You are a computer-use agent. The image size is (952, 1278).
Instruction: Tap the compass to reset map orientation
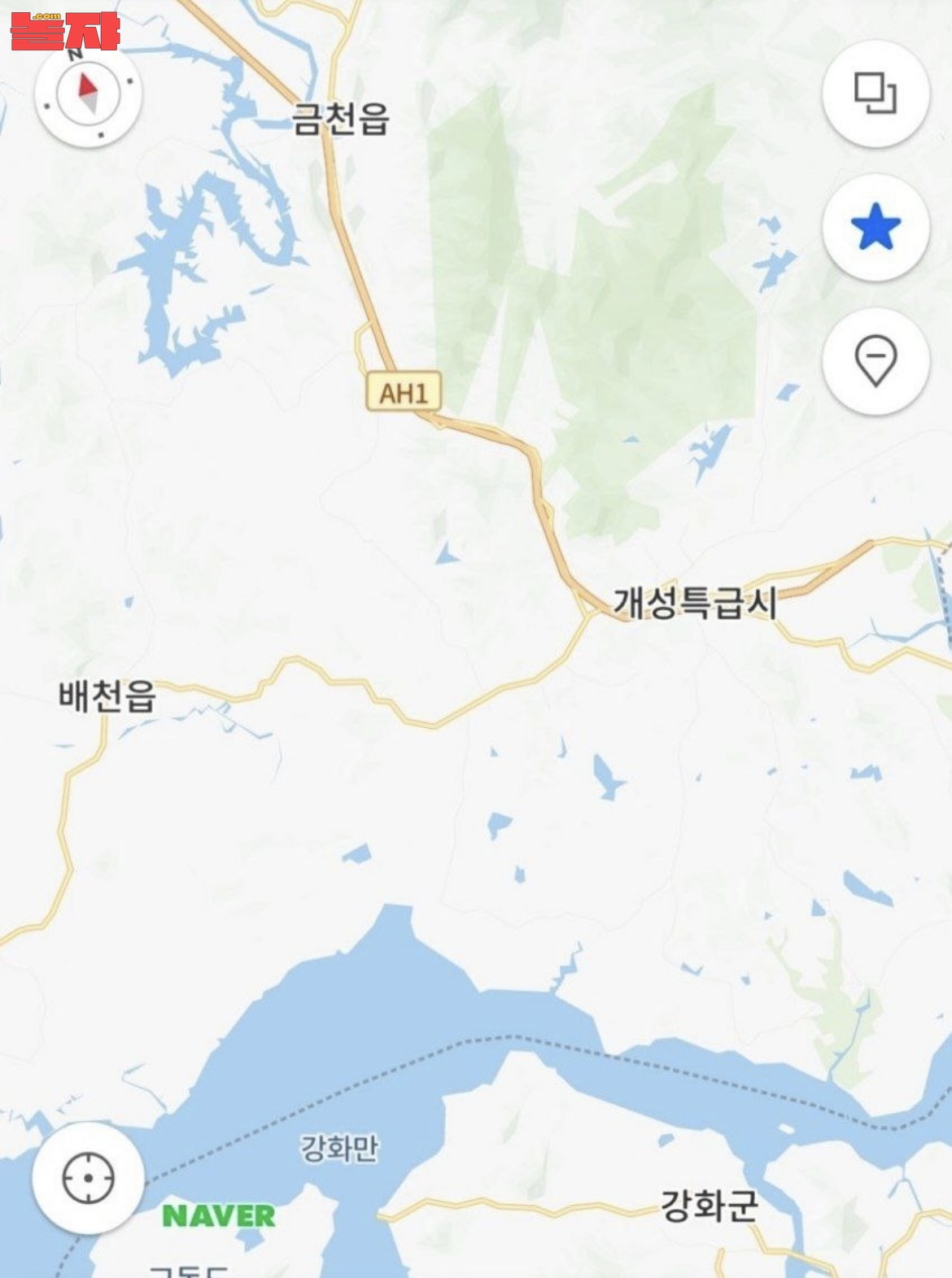point(88,94)
